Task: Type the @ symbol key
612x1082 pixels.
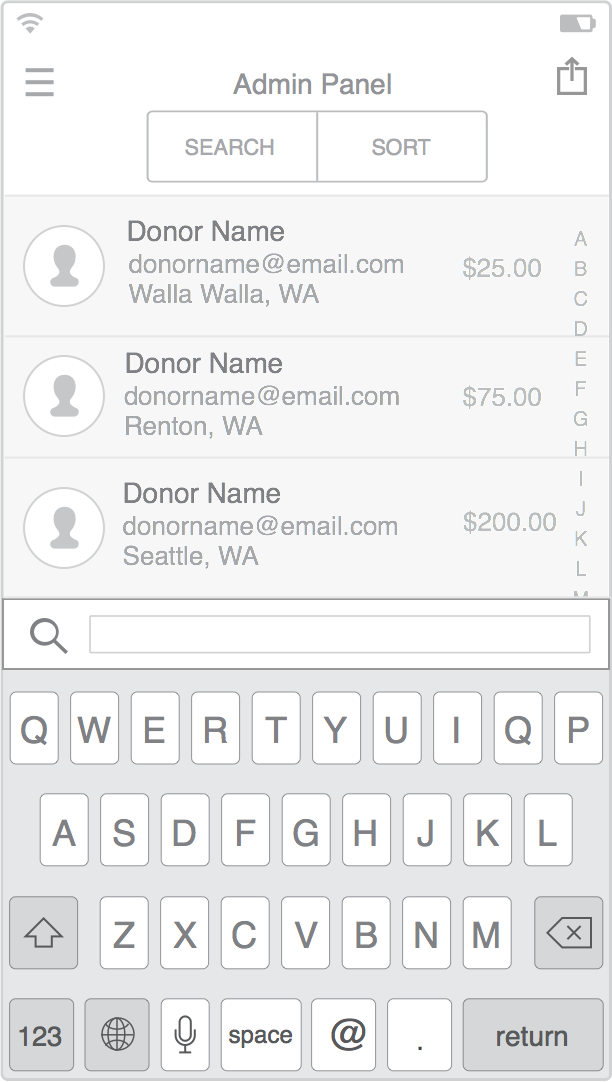Action: coord(346,1036)
